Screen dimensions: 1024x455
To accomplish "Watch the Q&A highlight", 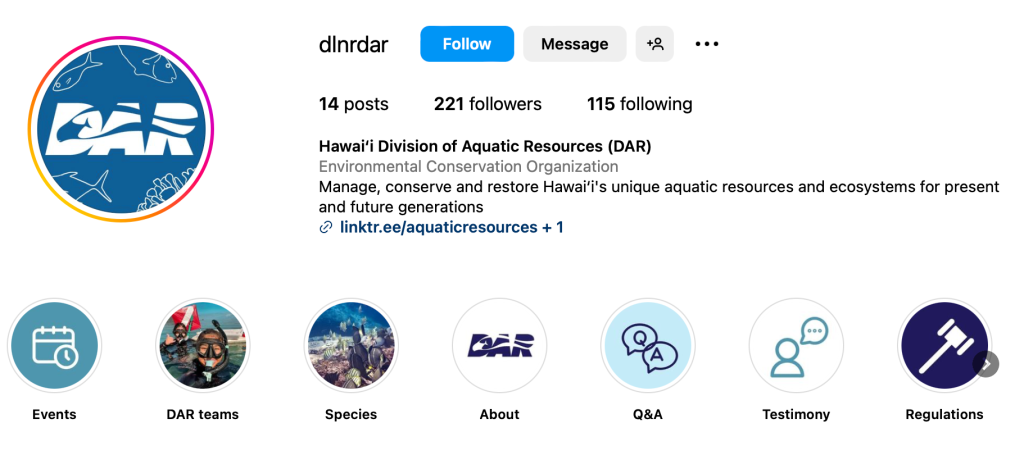I will coord(647,345).
